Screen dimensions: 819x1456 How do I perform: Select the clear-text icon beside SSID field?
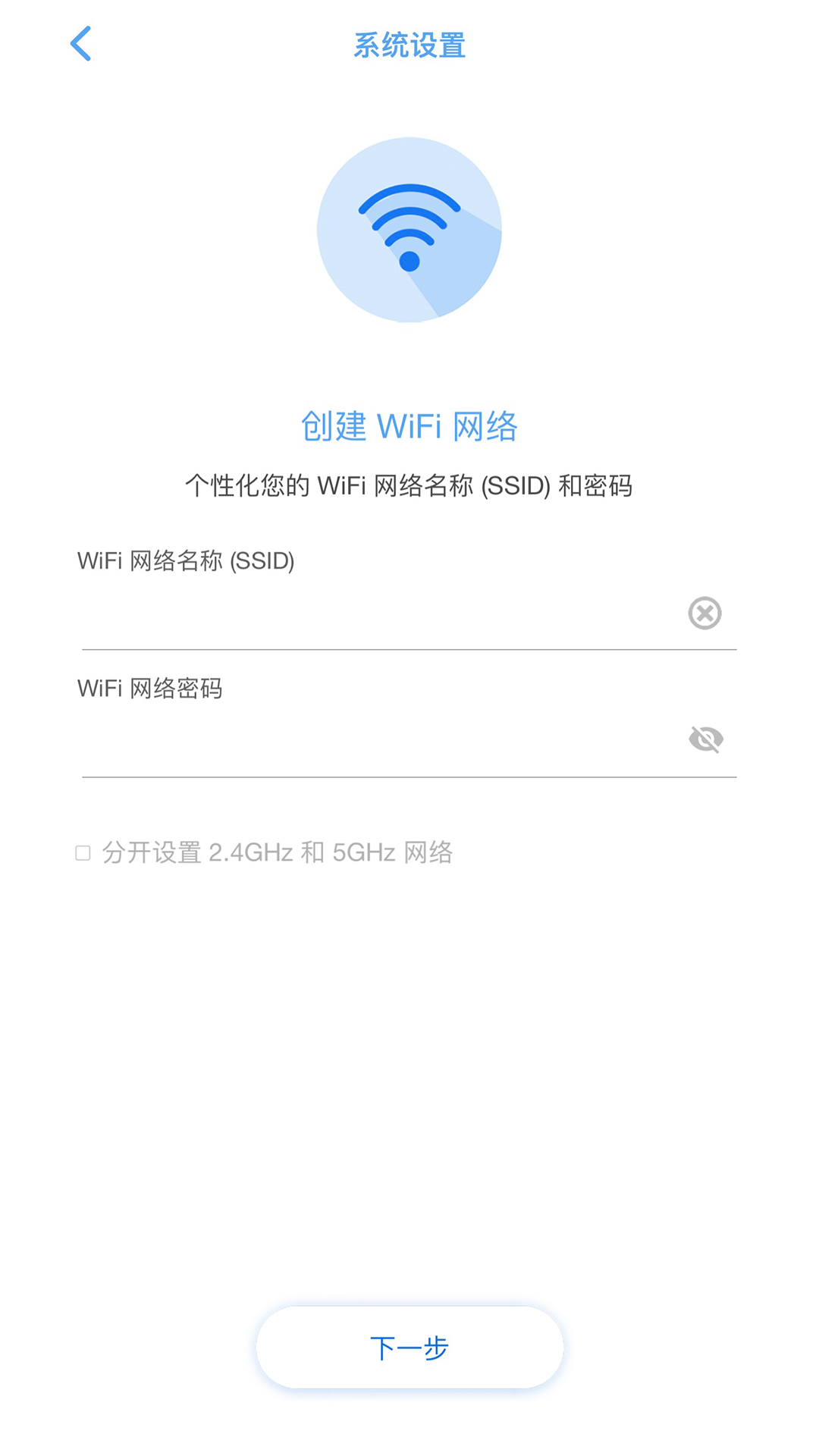click(704, 613)
